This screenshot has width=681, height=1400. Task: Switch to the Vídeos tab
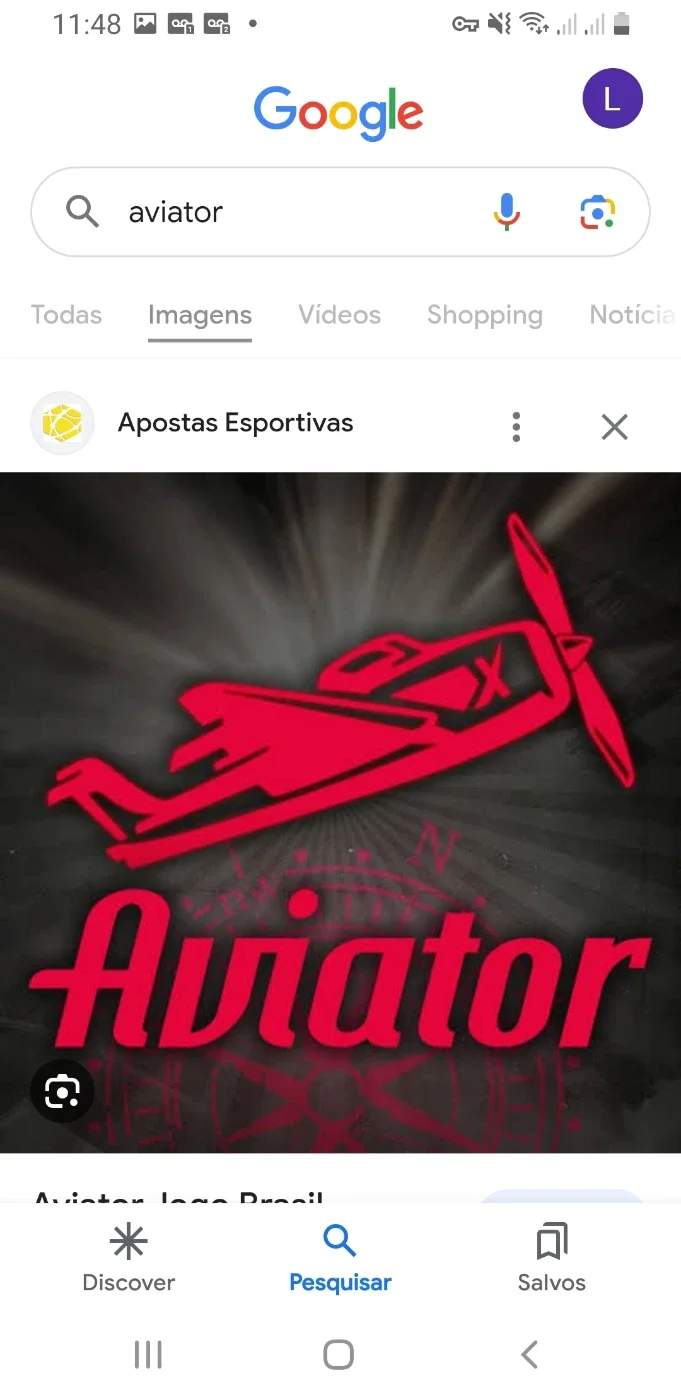pos(340,315)
